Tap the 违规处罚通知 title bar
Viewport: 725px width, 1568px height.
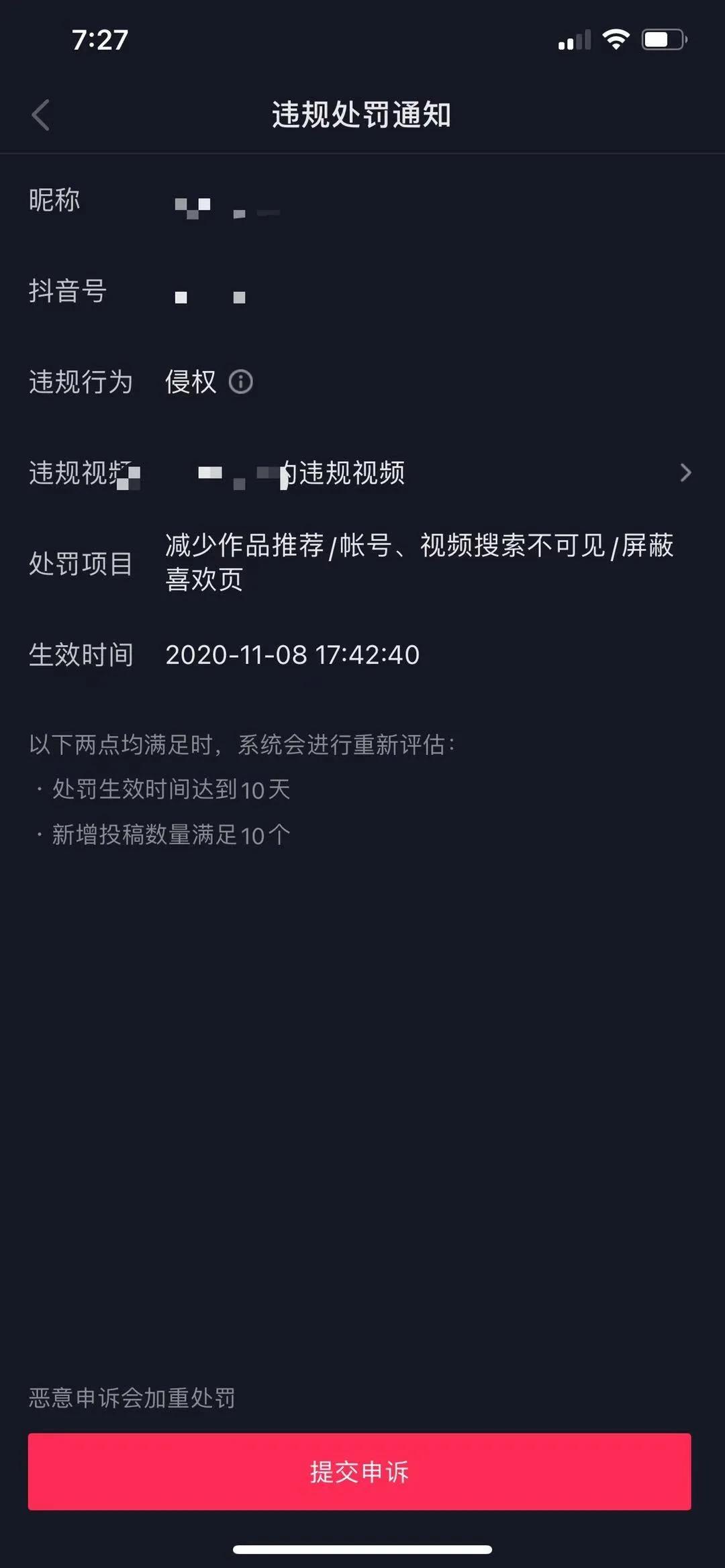(x=362, y=114)
